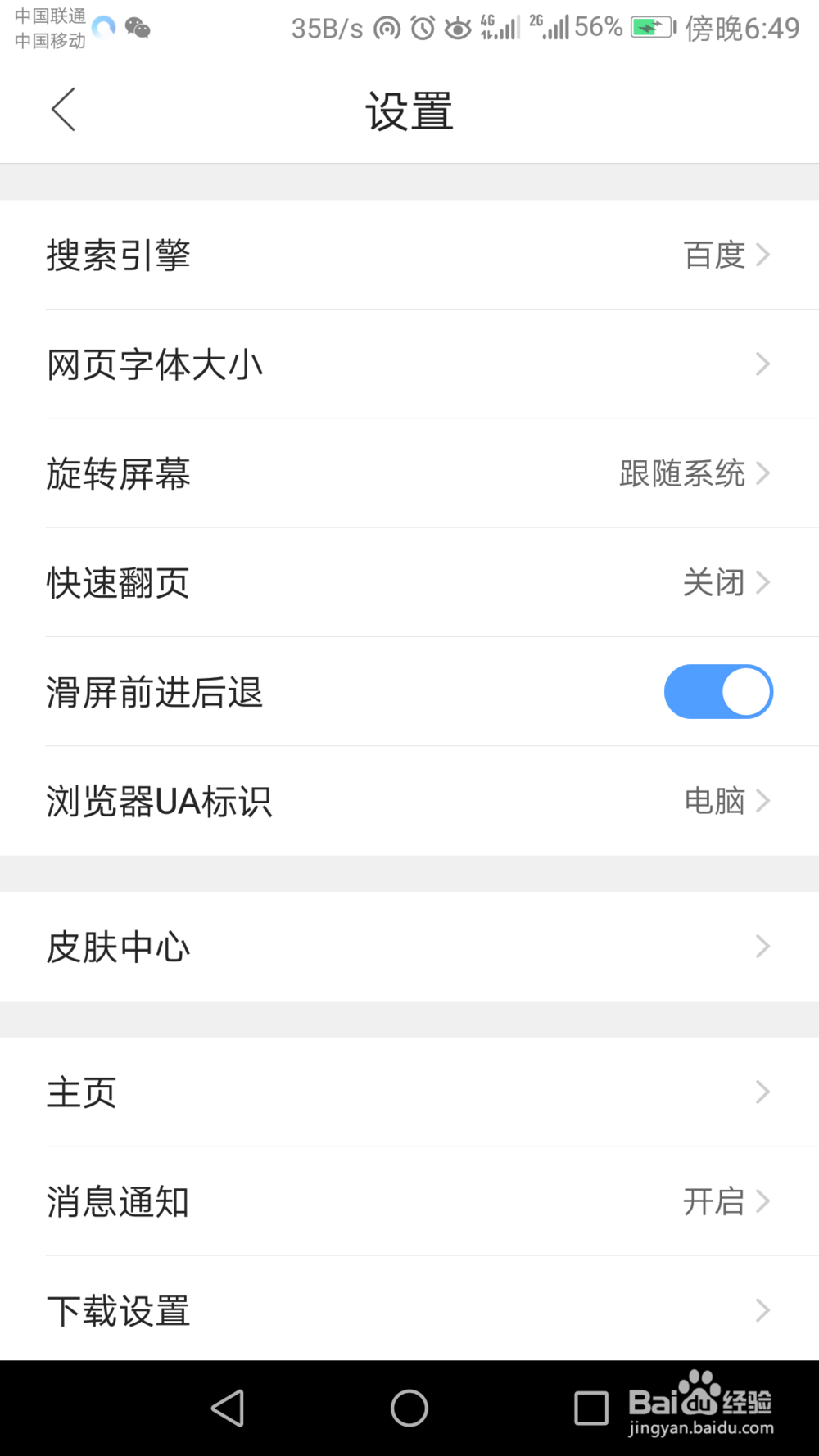819x1456 pixels.
Task: Select the 下载设置 menu entry
Action: point(409,1310)
